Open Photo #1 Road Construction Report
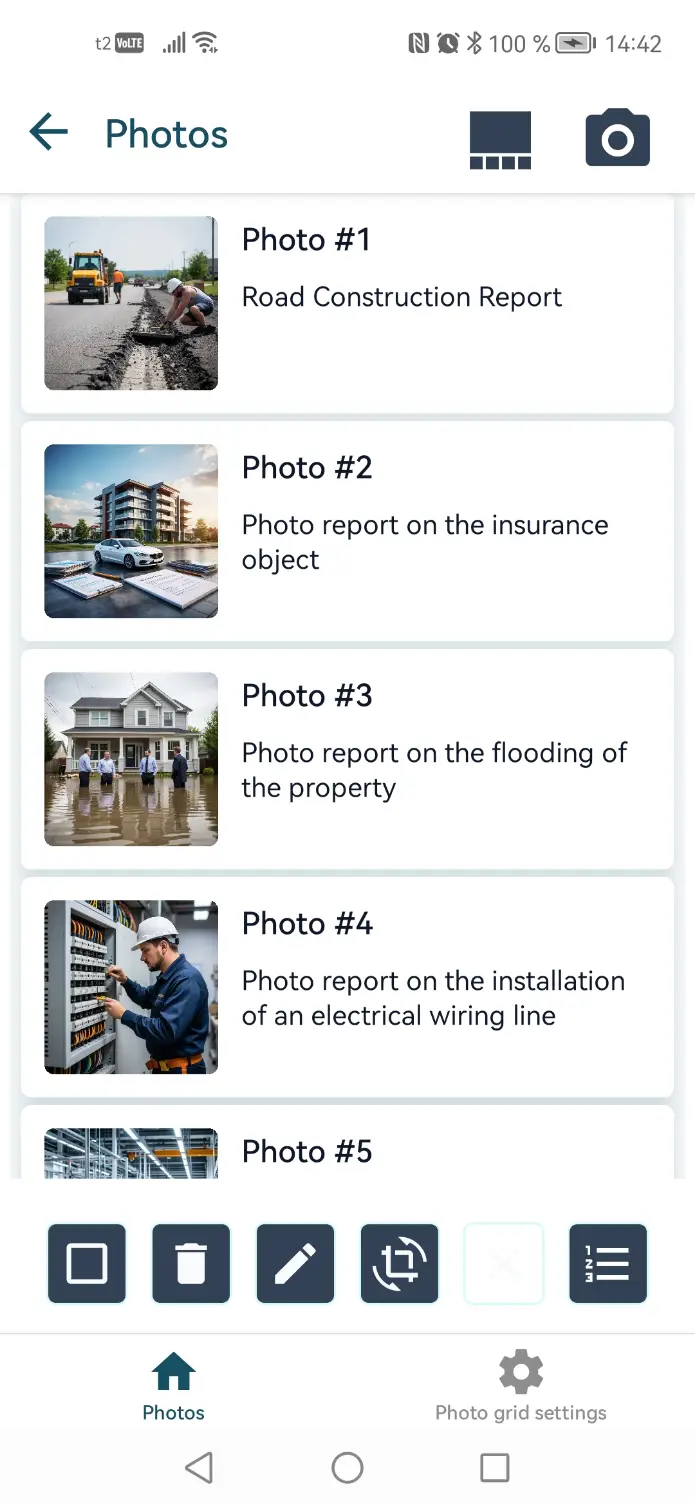Image resolution: width=695 pixels, height=1505 pixels. pos(346,303)
